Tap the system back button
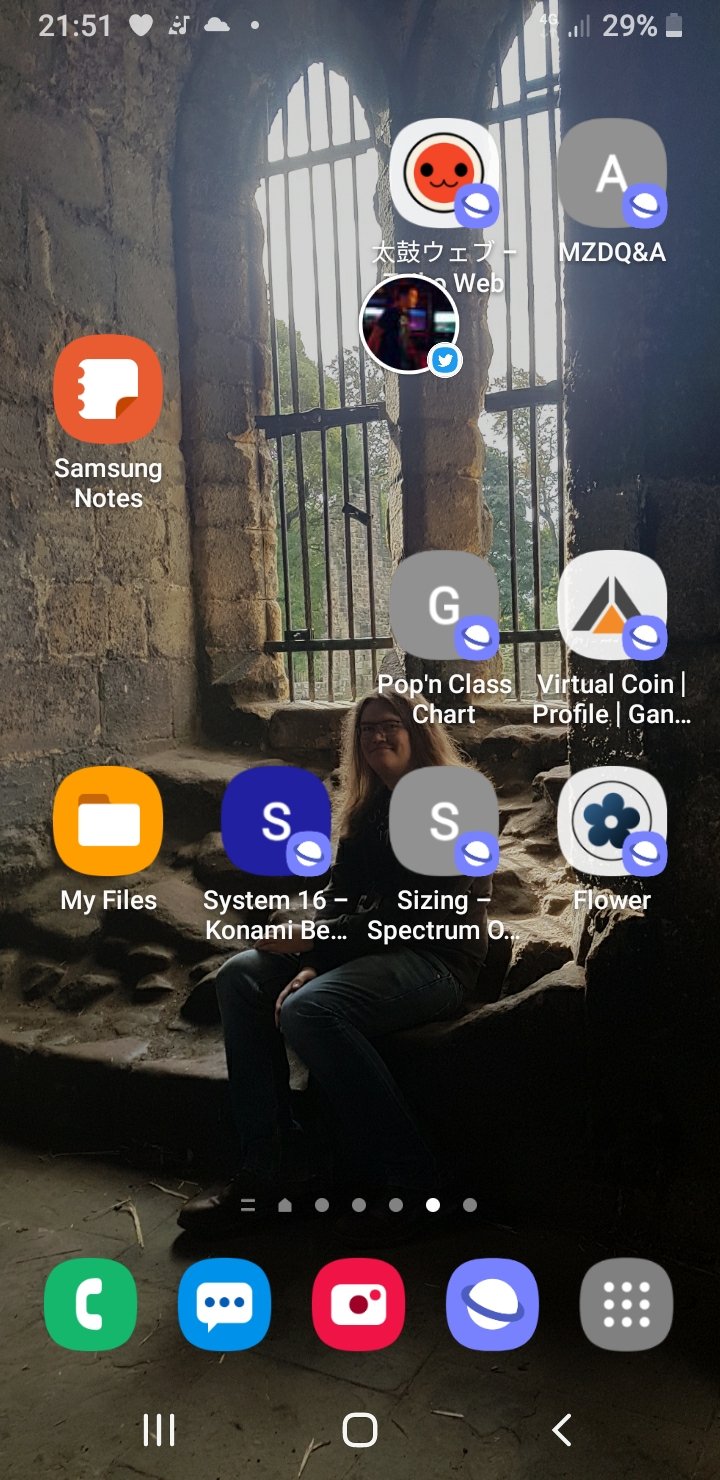 click(x=561, y=1430)
